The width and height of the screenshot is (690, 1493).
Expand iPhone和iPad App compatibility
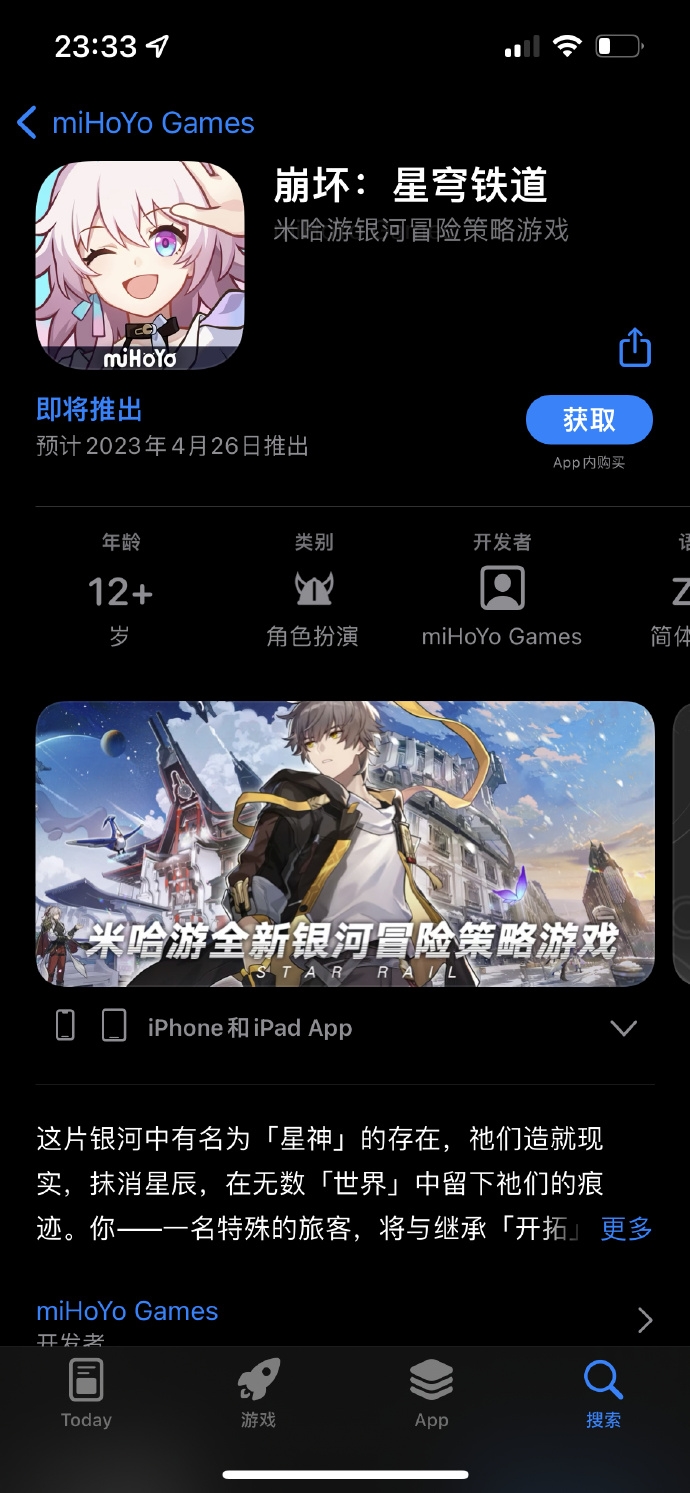(x=623, y=1028)
